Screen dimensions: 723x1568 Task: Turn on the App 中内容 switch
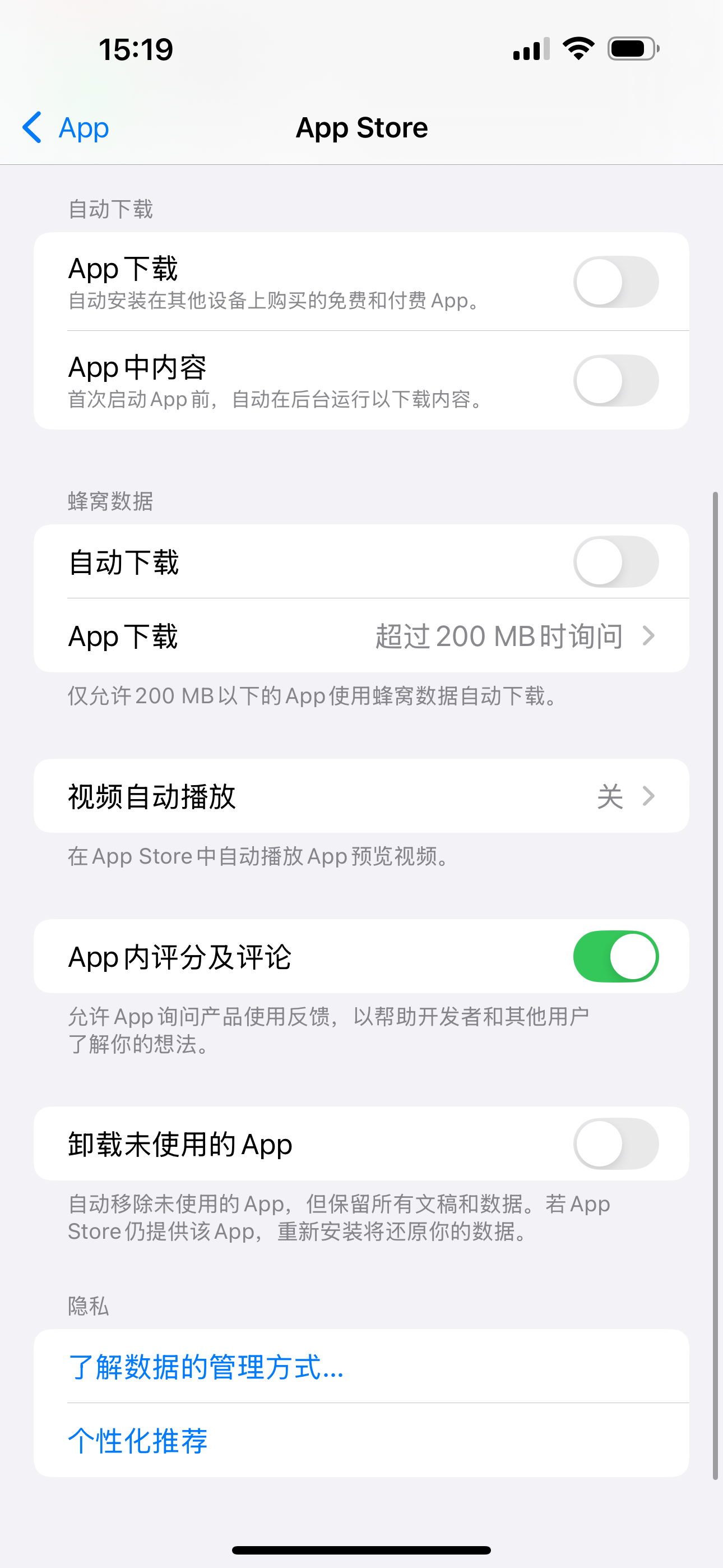615,380
